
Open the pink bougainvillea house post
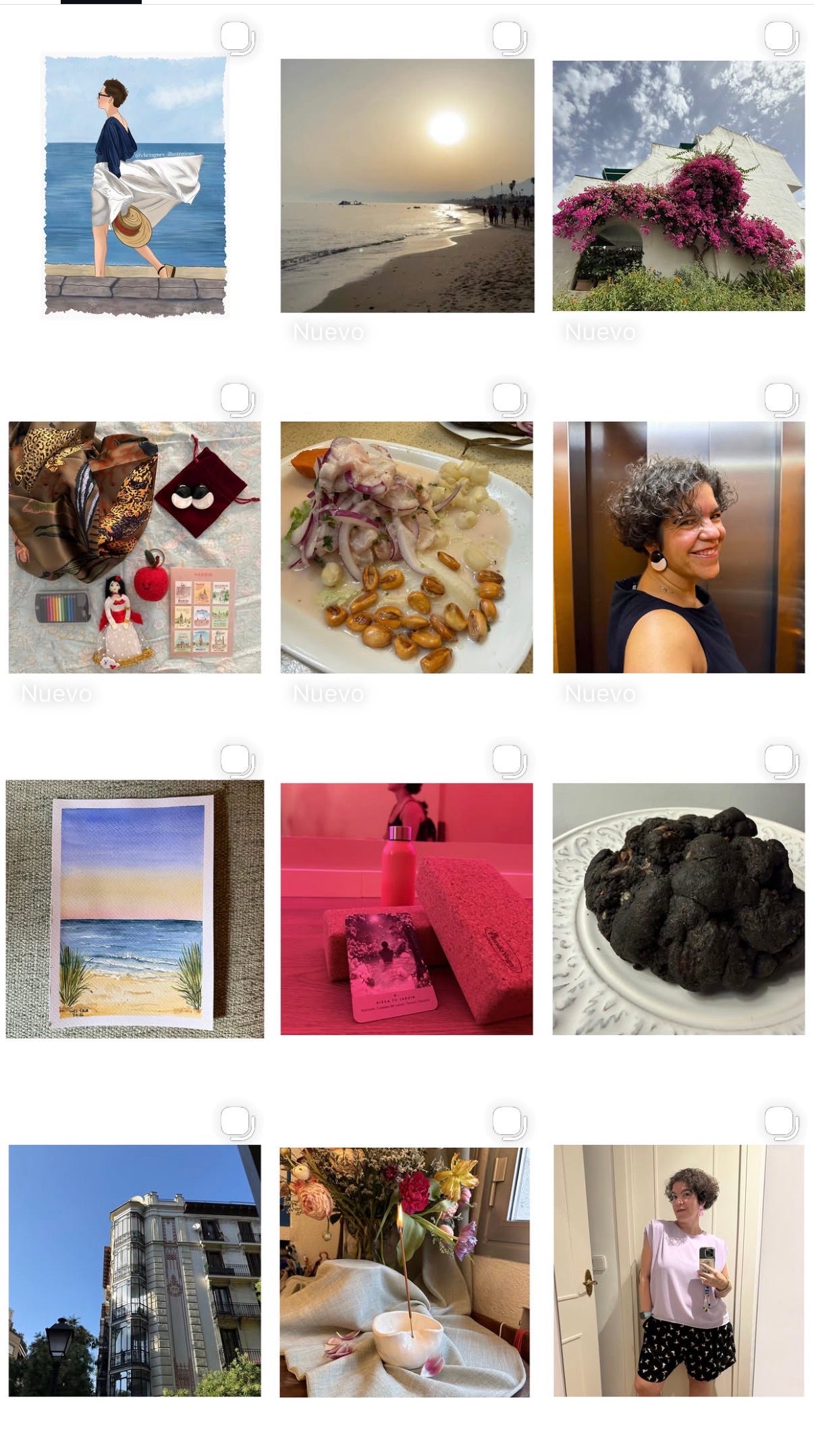(678, 186)
